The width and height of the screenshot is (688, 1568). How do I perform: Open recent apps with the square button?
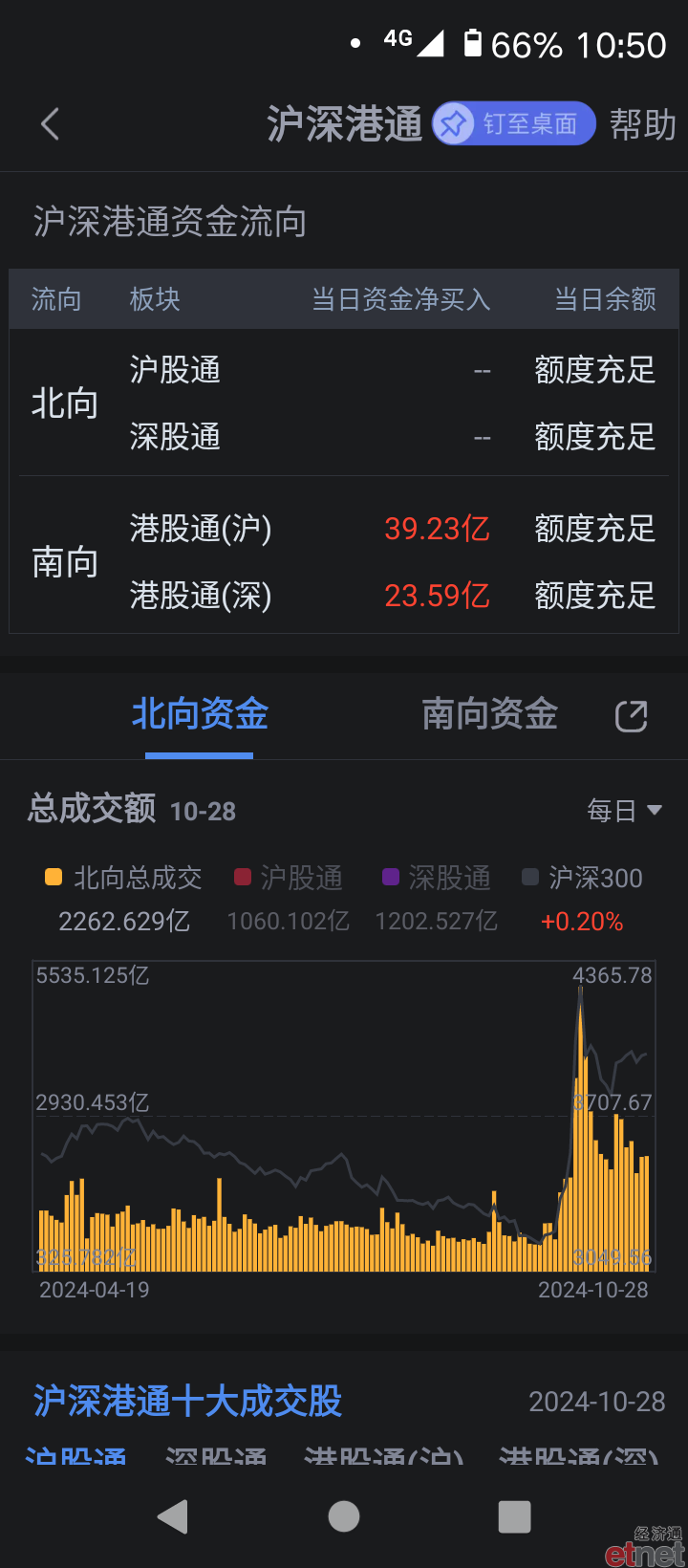pyautogui.click(x=515, y=1516)
